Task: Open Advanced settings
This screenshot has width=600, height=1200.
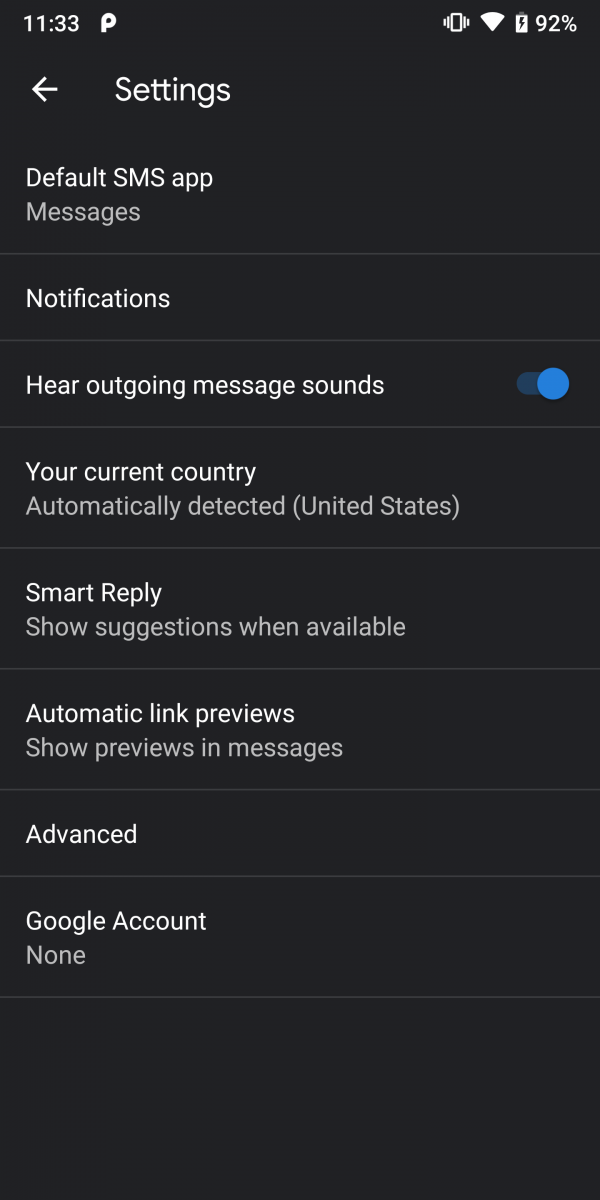Action: tap(300, 834)
